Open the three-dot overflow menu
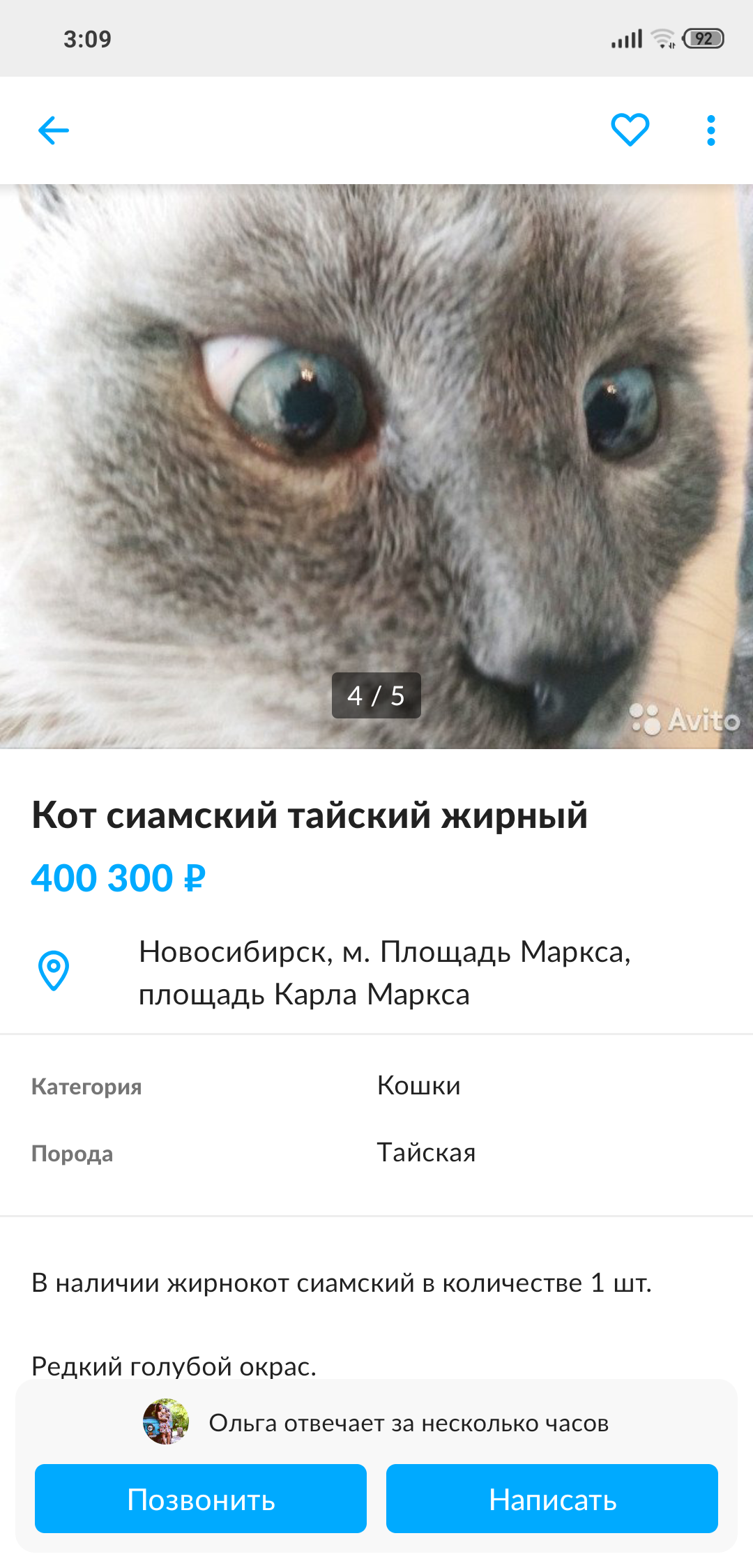The image size is (753, 1568). pos(710,130)
